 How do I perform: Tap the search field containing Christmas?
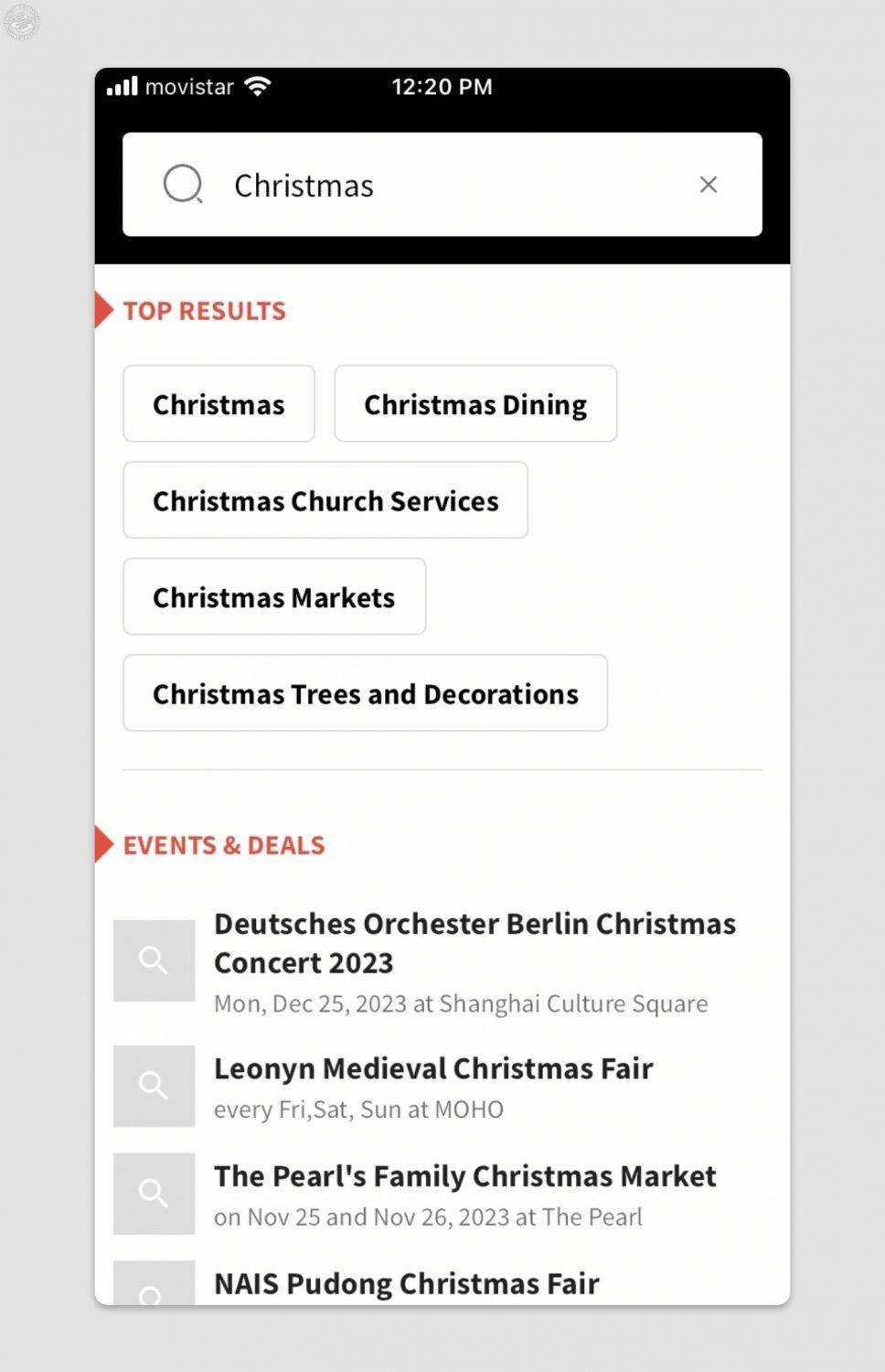(439, 185)
